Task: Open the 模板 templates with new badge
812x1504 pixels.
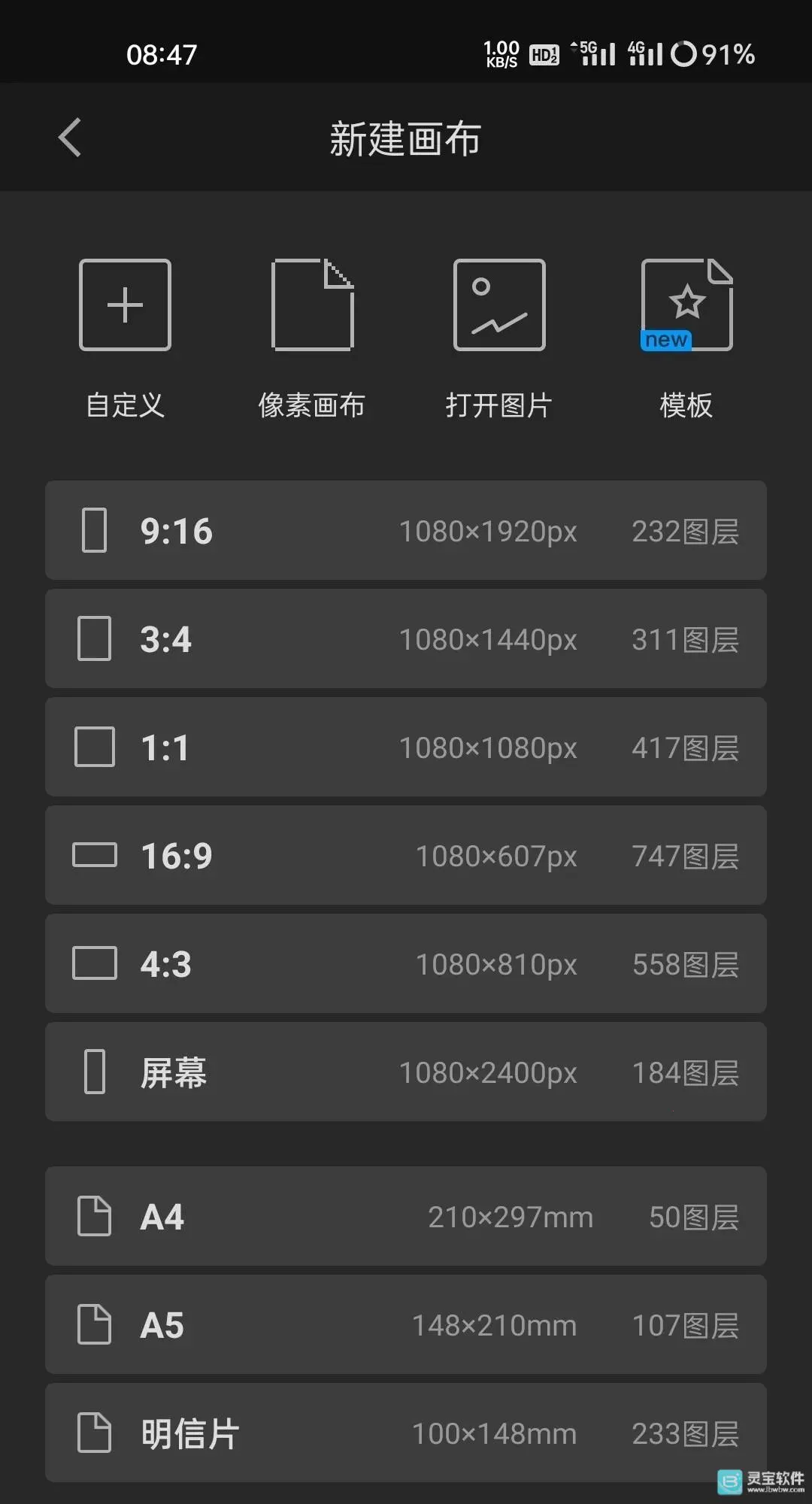Action: 686,305
